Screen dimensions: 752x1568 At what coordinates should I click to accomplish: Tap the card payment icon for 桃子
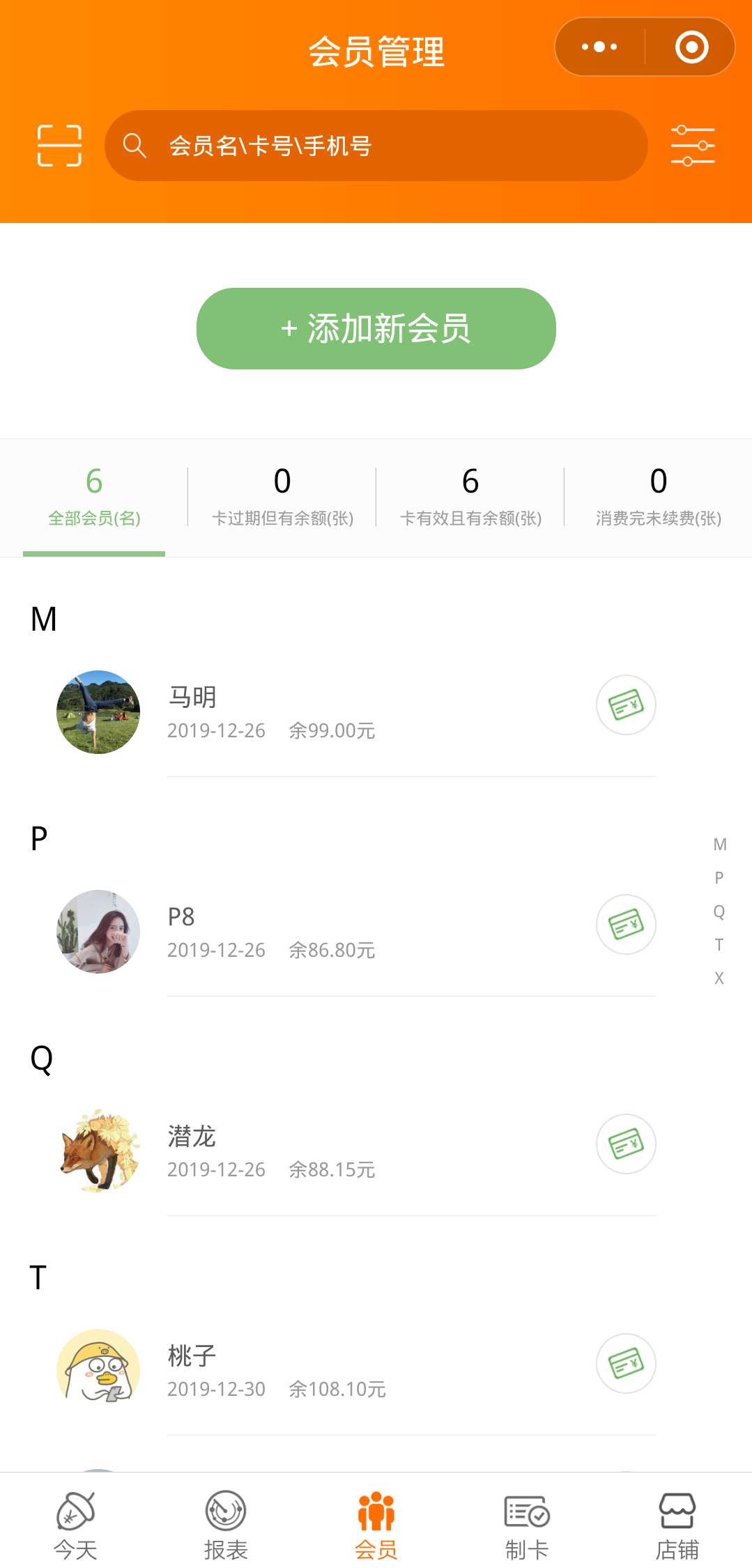coord(626,1364)
